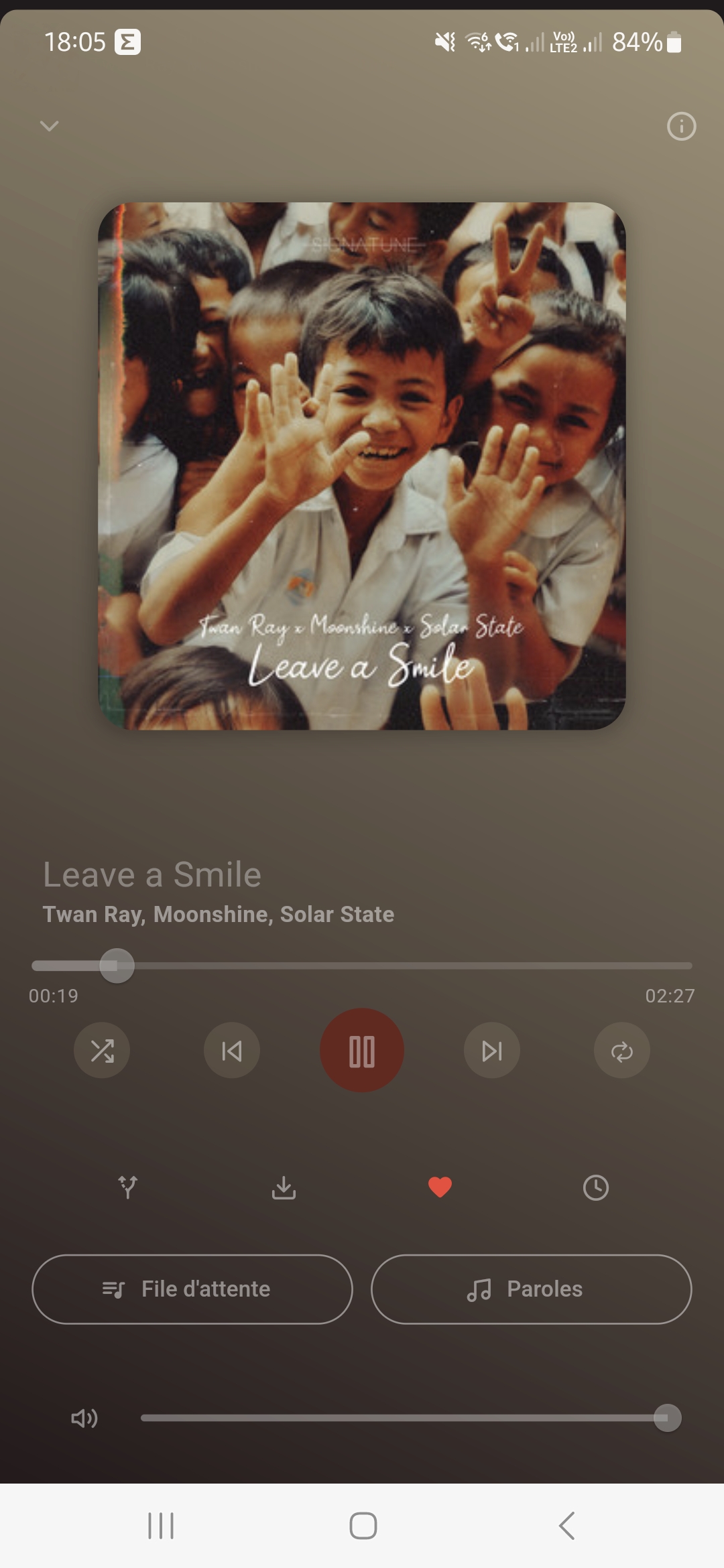Open the sleep timer clock
Viewport: 724px width, 1568px height.
point(595,1187)
